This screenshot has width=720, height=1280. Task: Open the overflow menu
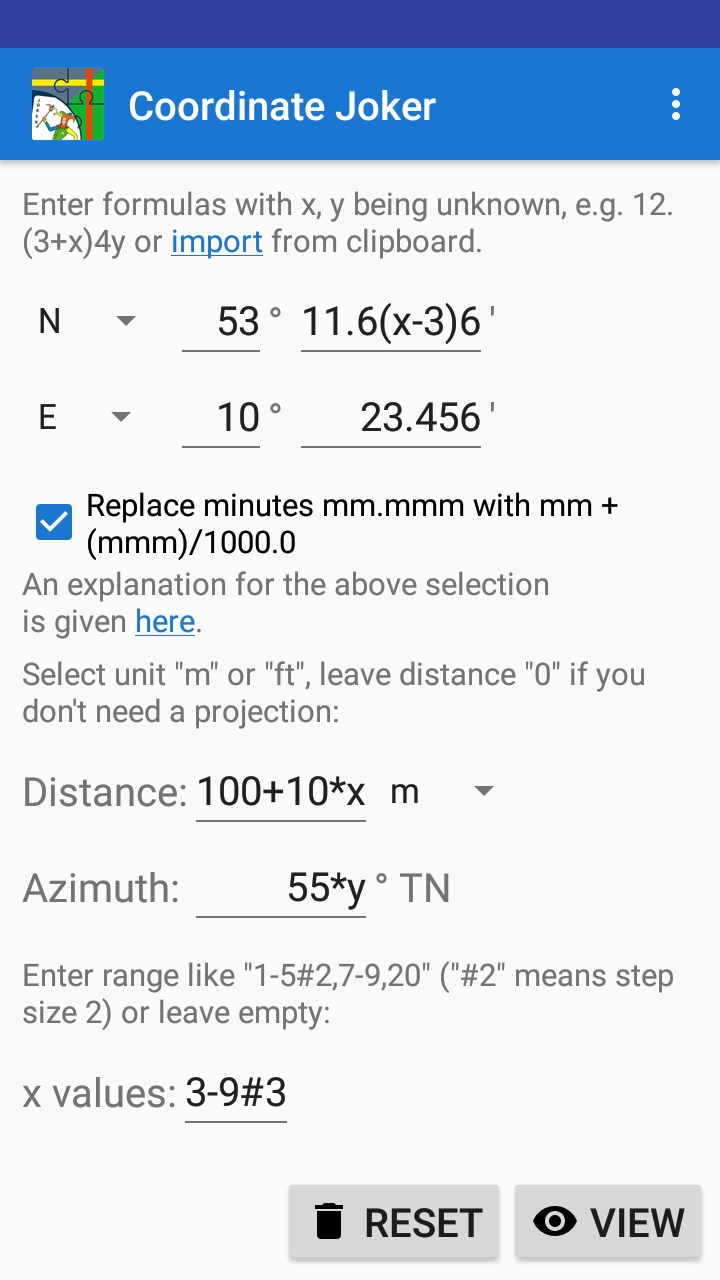click(676, 105)
